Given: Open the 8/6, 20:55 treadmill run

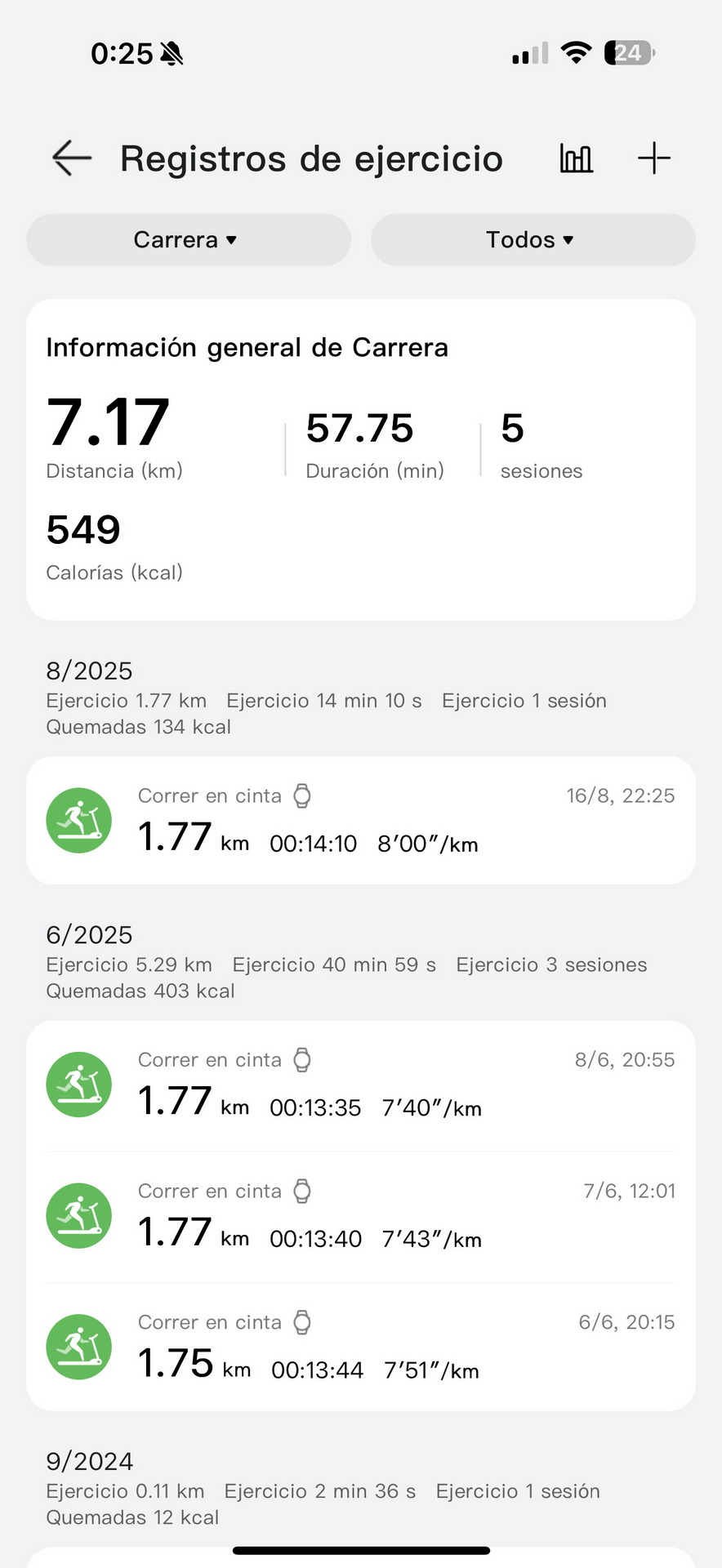Looking at the screenshot, I should pyautogui.click(x=361, y=1086).
